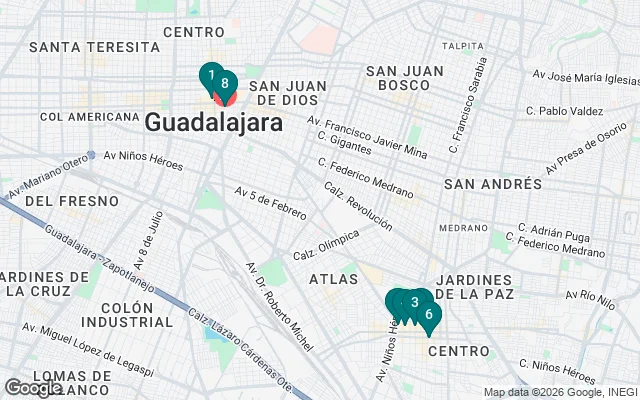Select map marker number 3
The image size is (640, 400).
click(x=415, y=301)
